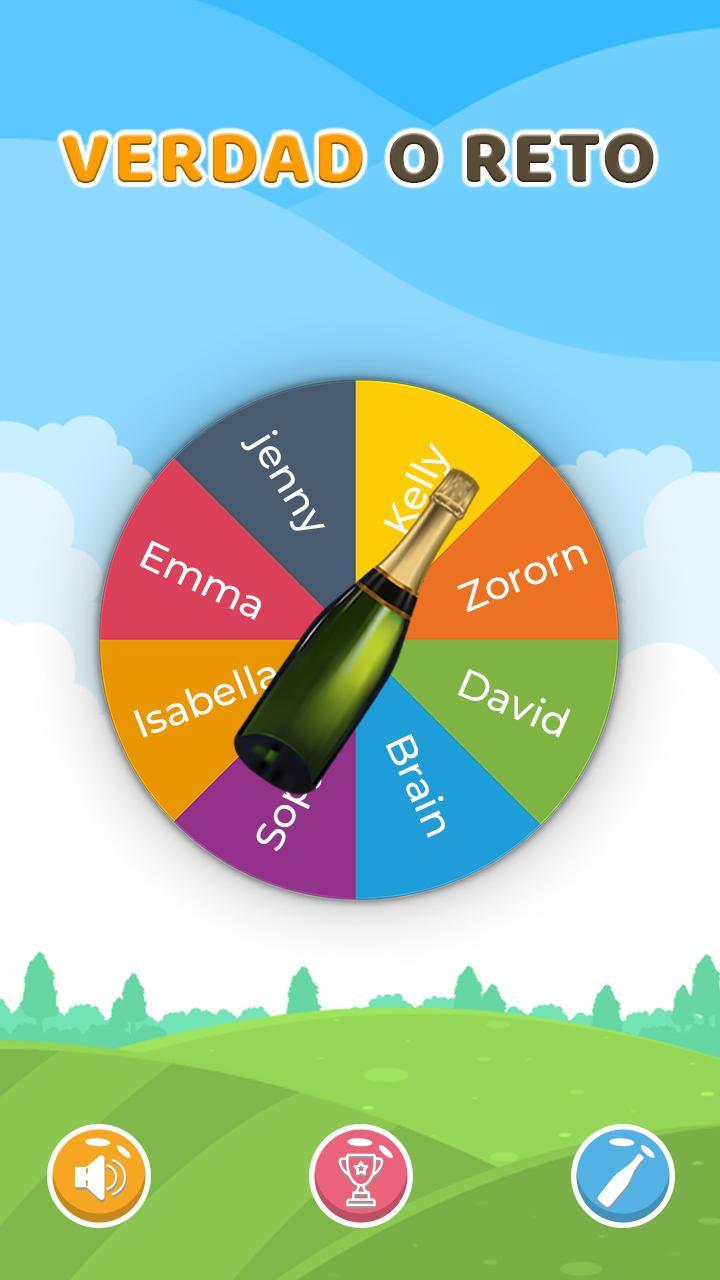Viewport: 720px width, 1280px height.
Task: Toggle the sound with the speaker button
Action: pyautogui.click(x=99, y=1176)
